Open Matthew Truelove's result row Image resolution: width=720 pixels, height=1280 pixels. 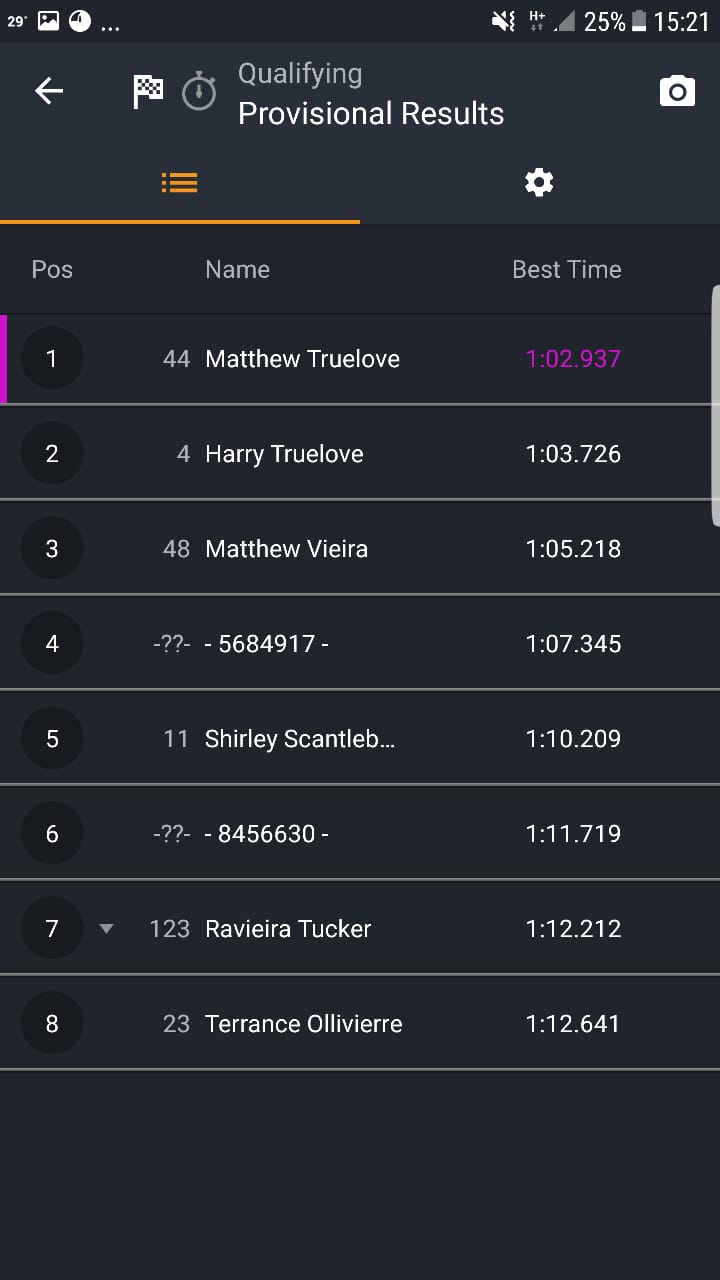click(x=360, y=359)
